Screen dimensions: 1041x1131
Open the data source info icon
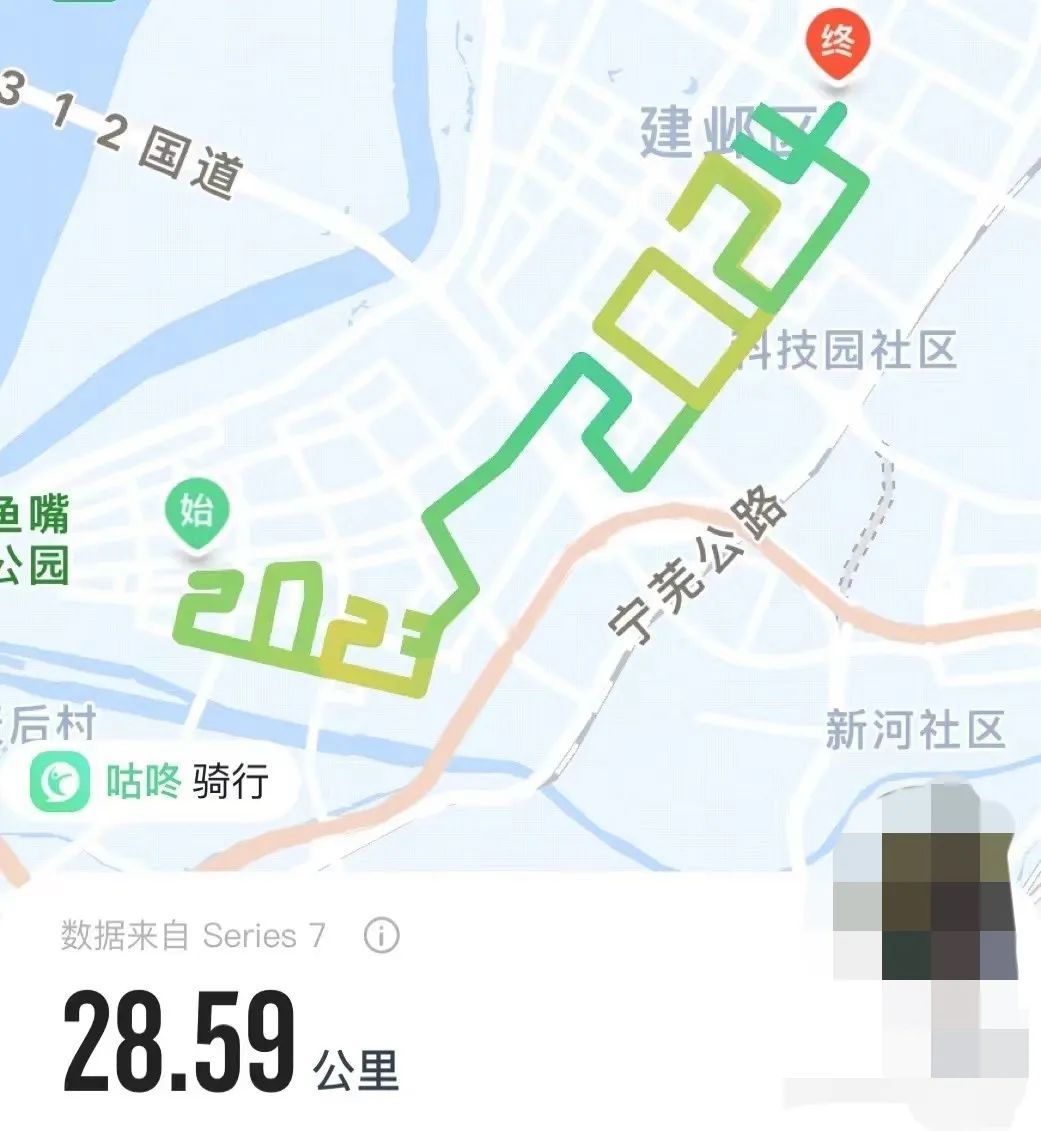[x=381, y=936]
